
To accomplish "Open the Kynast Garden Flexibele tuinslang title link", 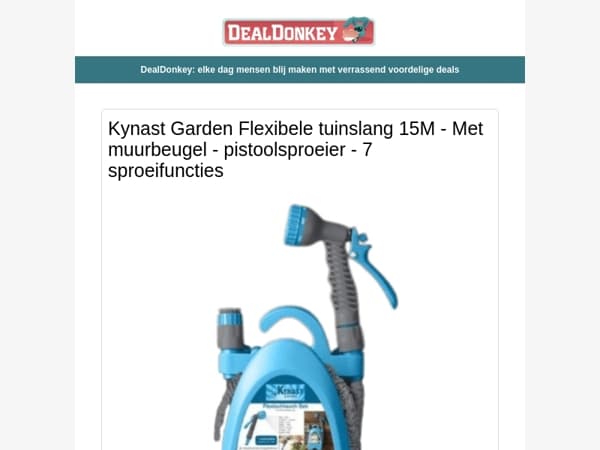I will click(x=295, y=150).
